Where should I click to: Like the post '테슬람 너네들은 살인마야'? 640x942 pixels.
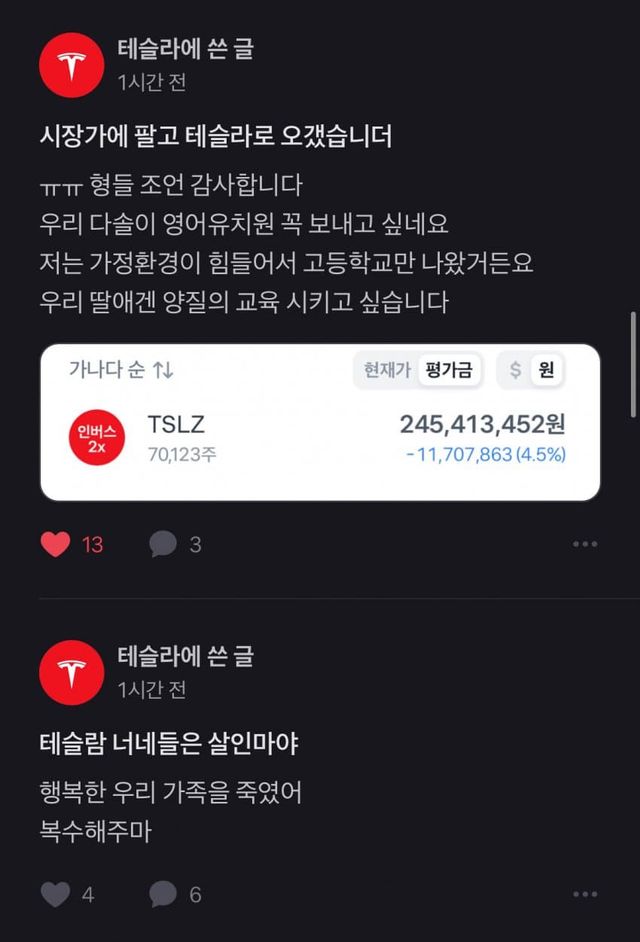click(x=56, y=894)
